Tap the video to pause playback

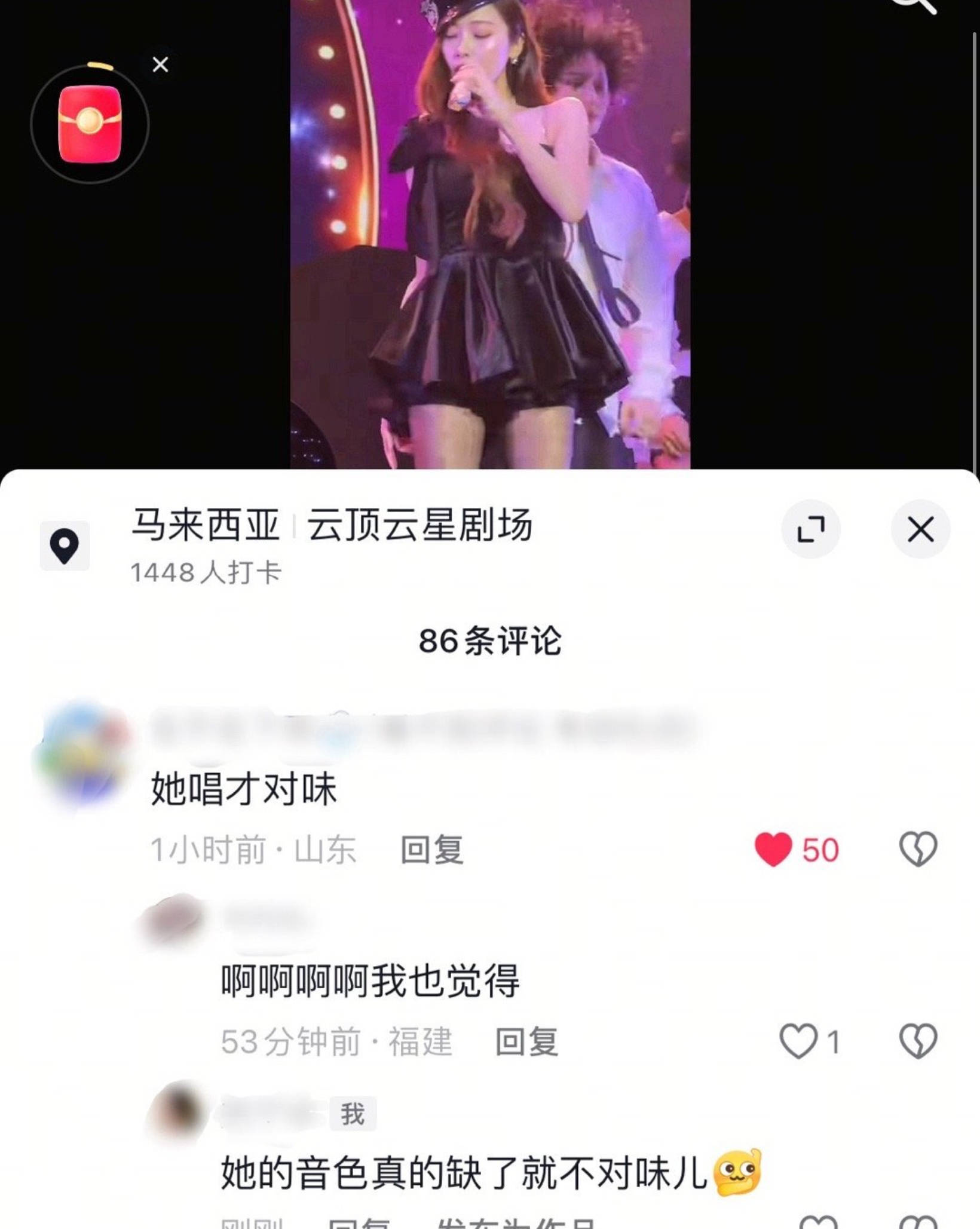tap(490, 239)
